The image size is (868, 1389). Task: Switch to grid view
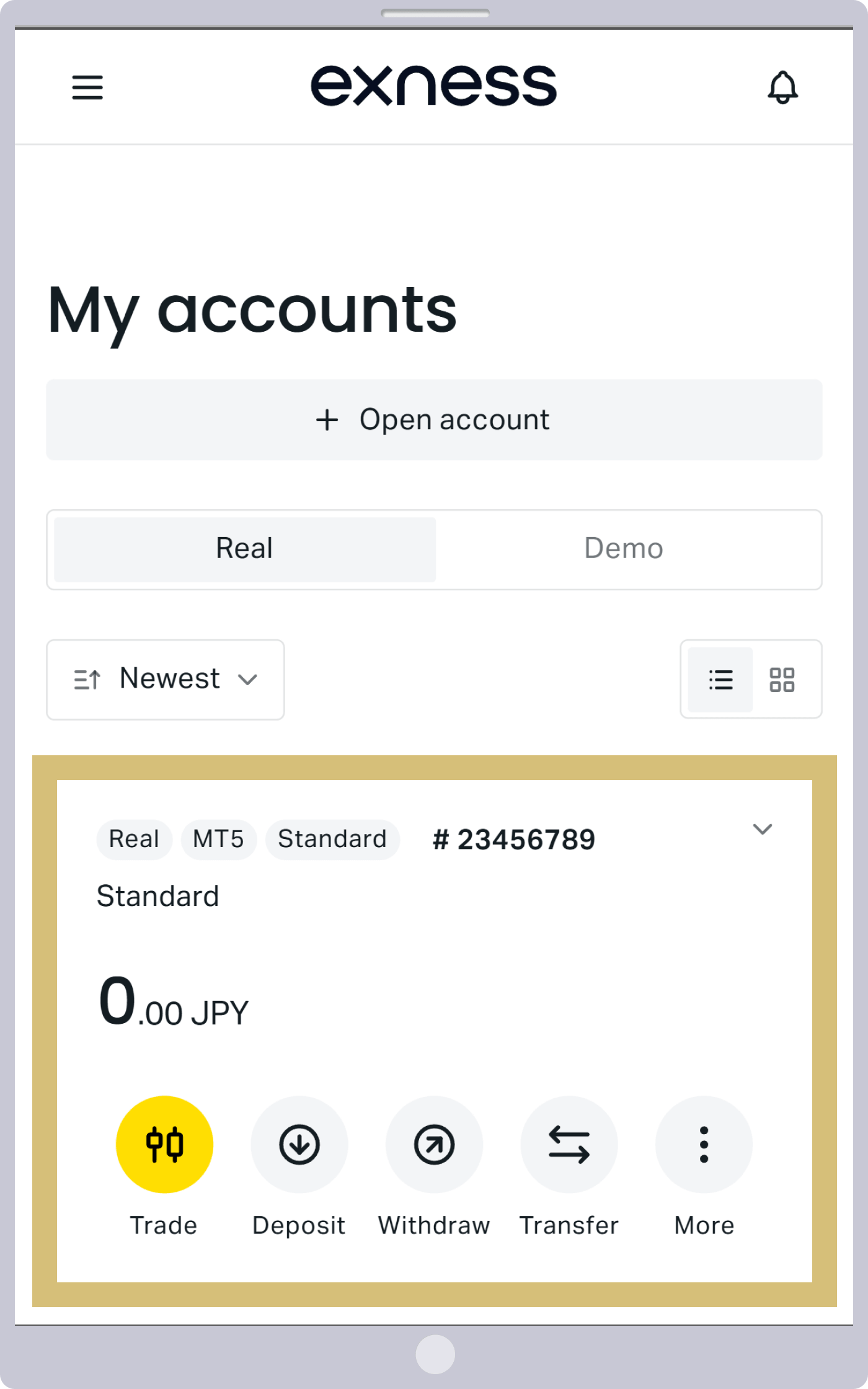coord(782,680)
